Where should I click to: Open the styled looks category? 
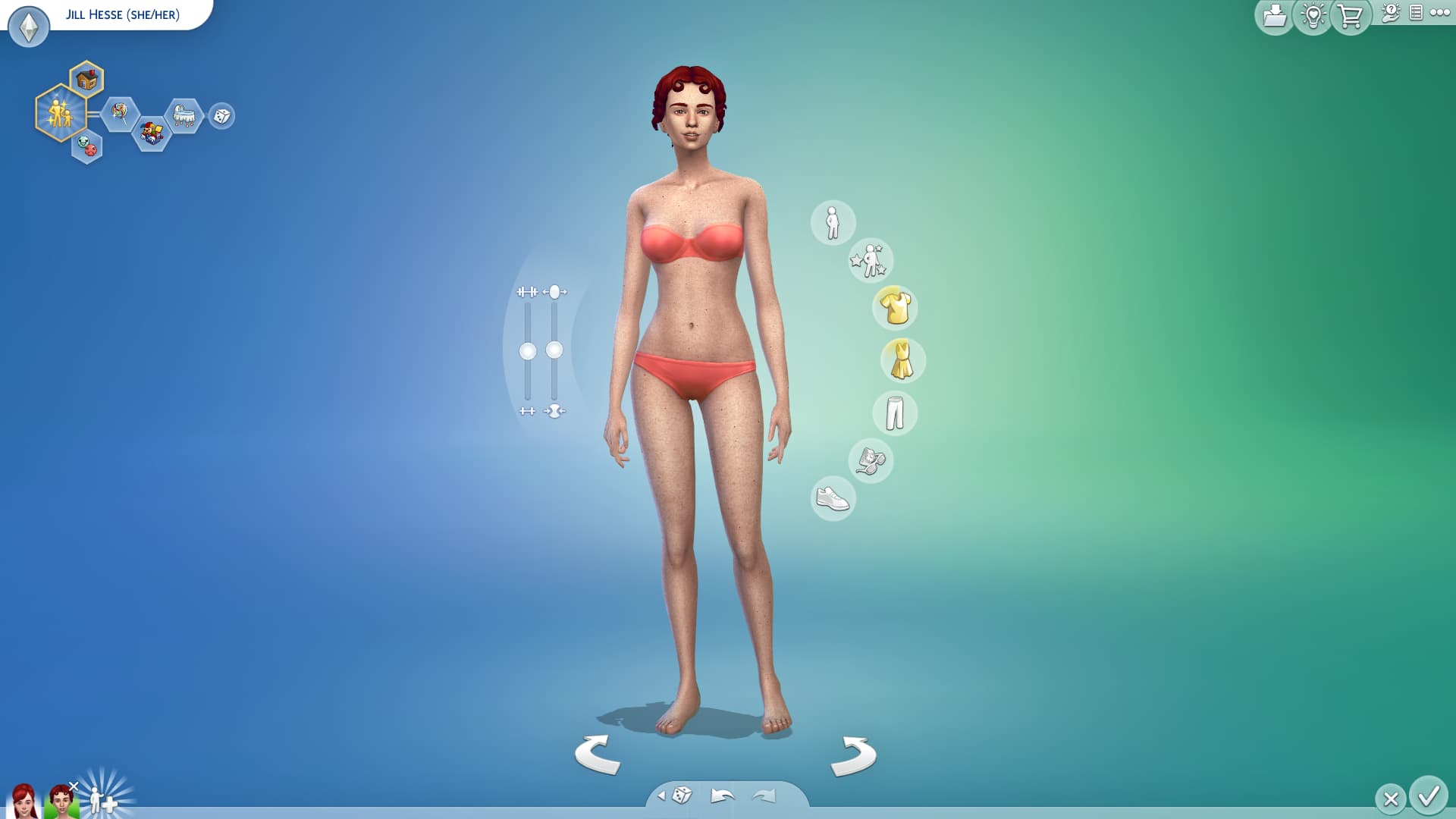(x=870, y=260)
